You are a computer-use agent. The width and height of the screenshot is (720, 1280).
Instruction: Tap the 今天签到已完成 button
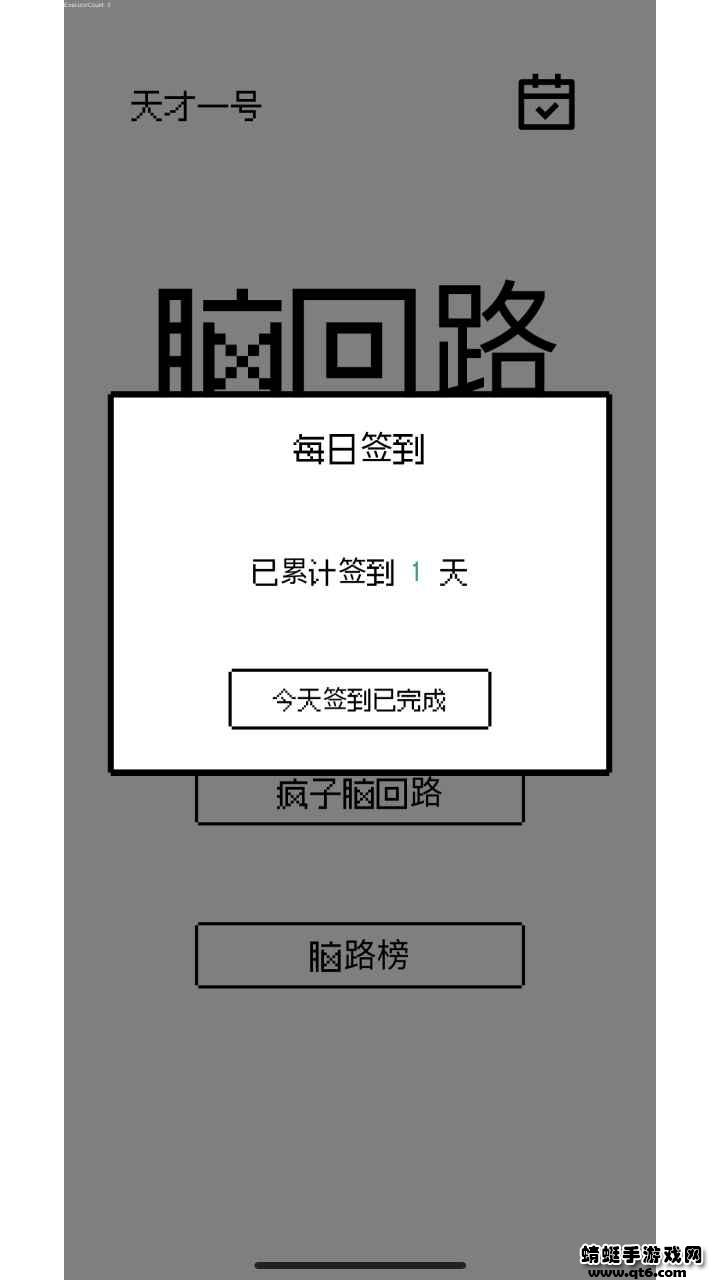tap(359, 699)
